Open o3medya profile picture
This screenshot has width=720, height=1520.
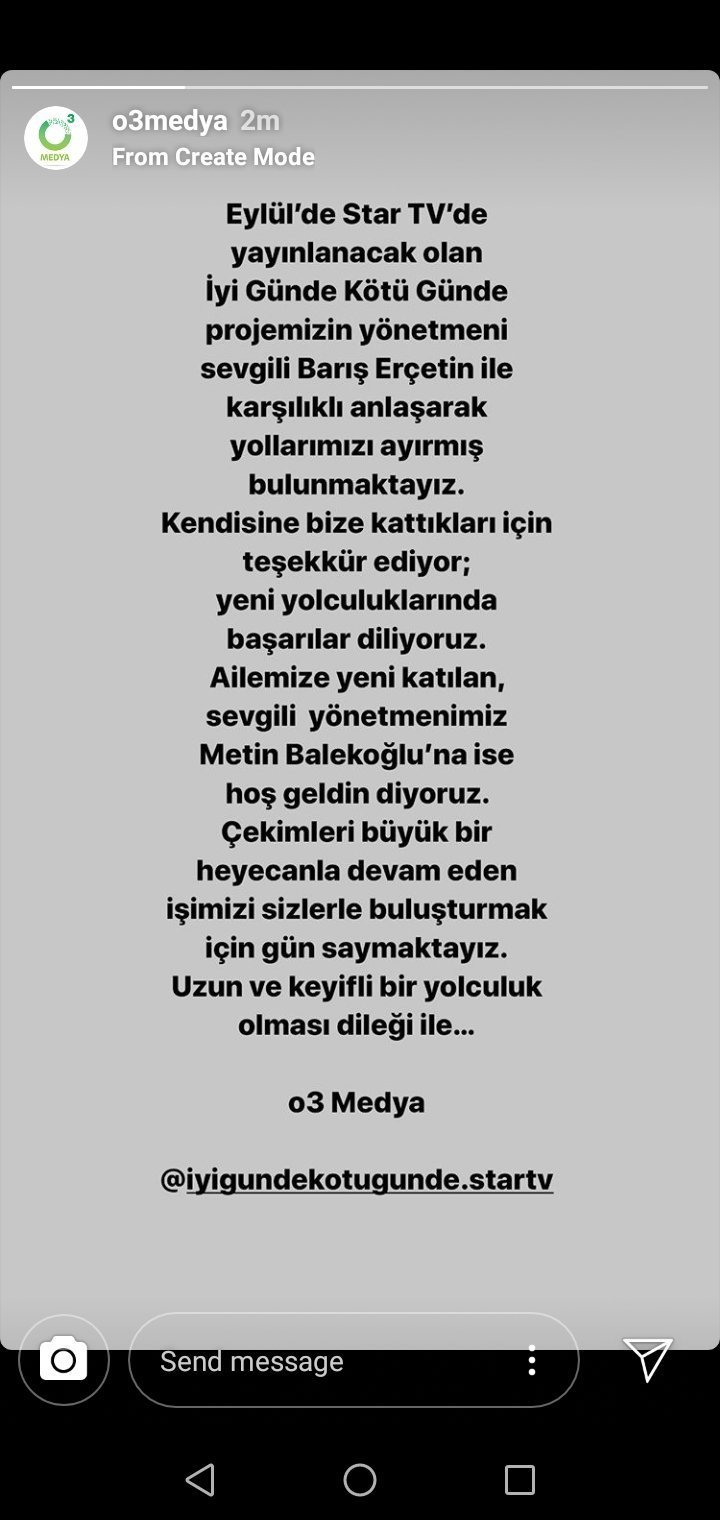pos(56,138)
